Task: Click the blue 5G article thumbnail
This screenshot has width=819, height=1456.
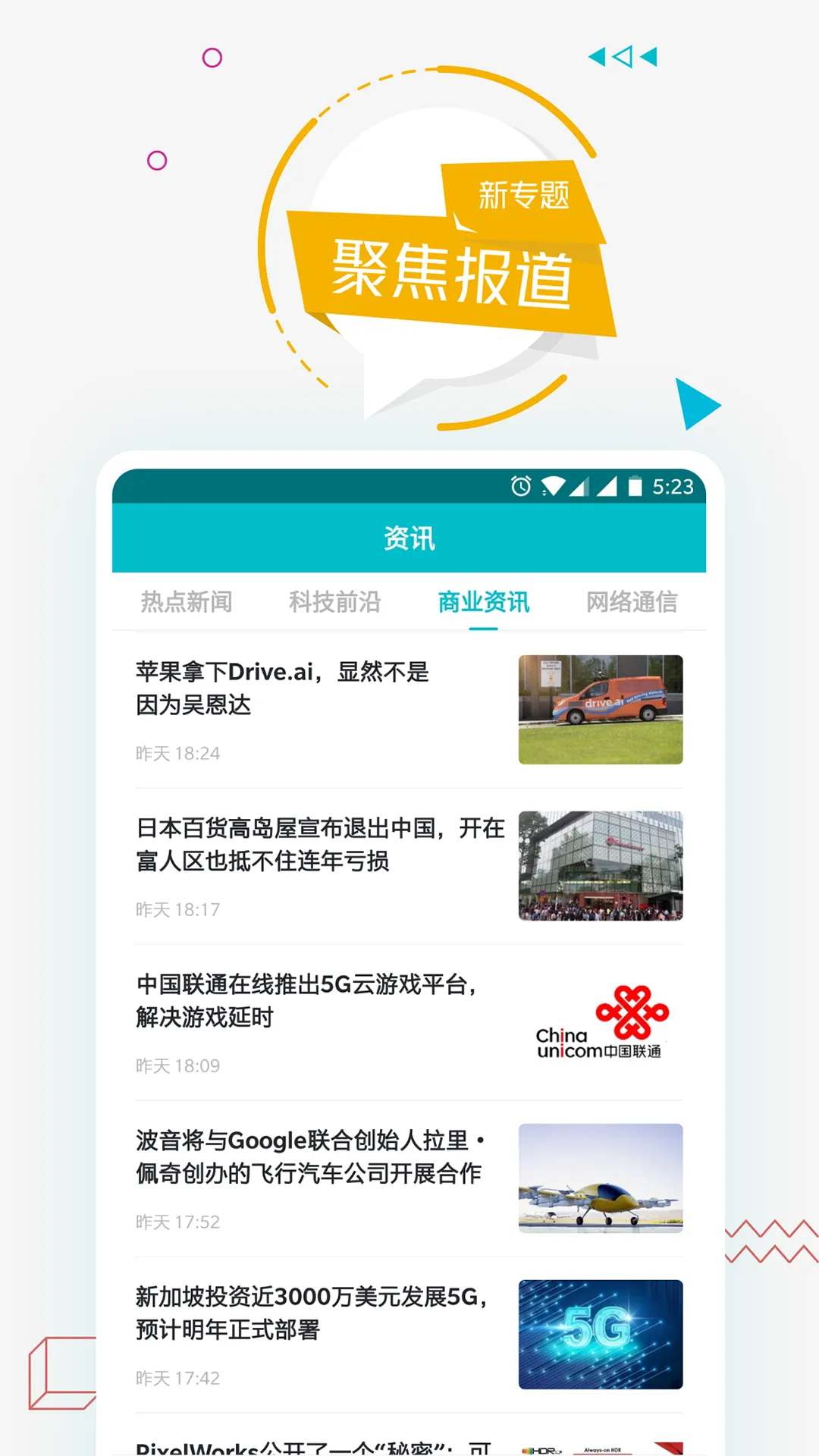Action: point(601,1333)
